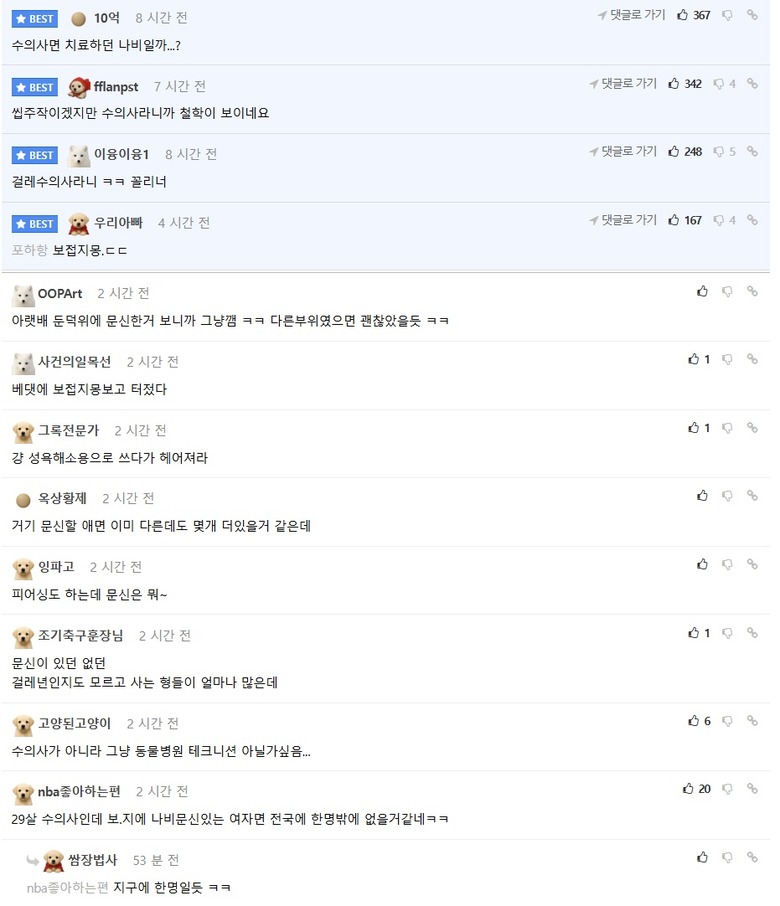Tap 댓글로 가기 on fflanpst's comment
The width and height of the screenshot is (780, 906).
[623, 84]
